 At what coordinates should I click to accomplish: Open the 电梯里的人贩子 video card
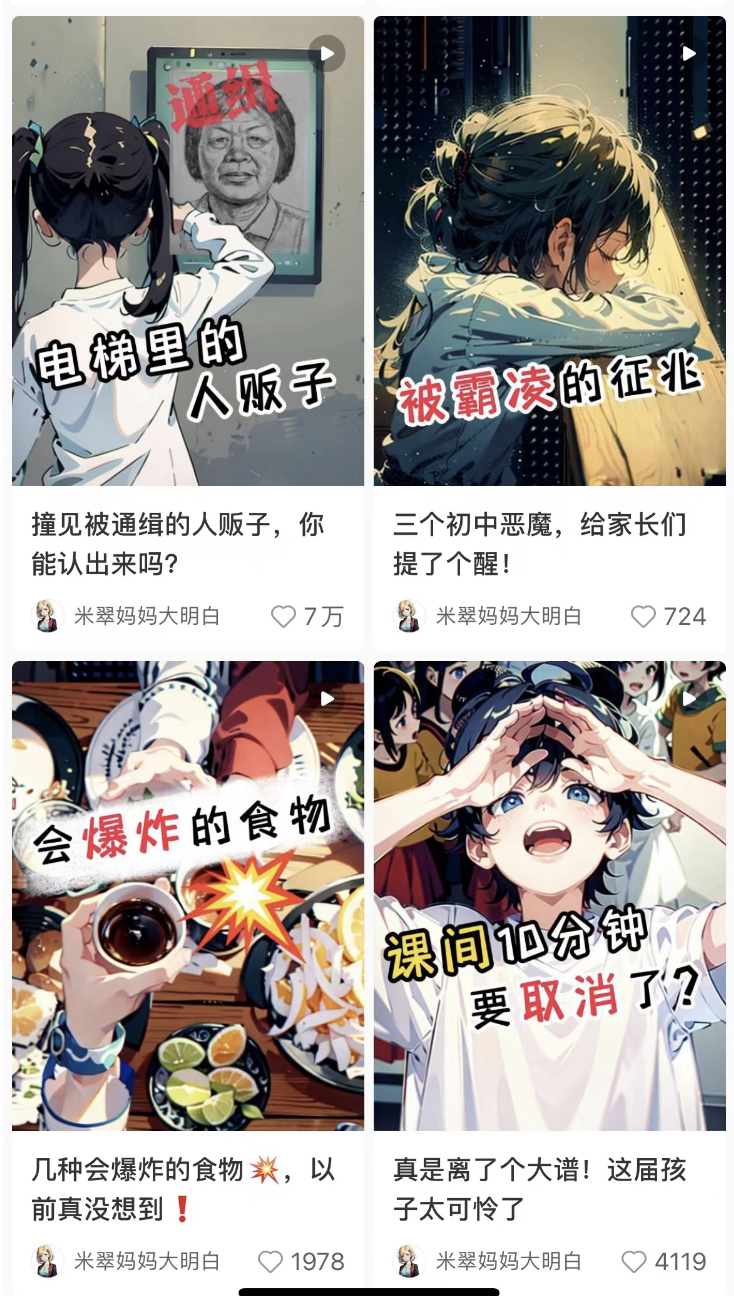coord(188,250)
